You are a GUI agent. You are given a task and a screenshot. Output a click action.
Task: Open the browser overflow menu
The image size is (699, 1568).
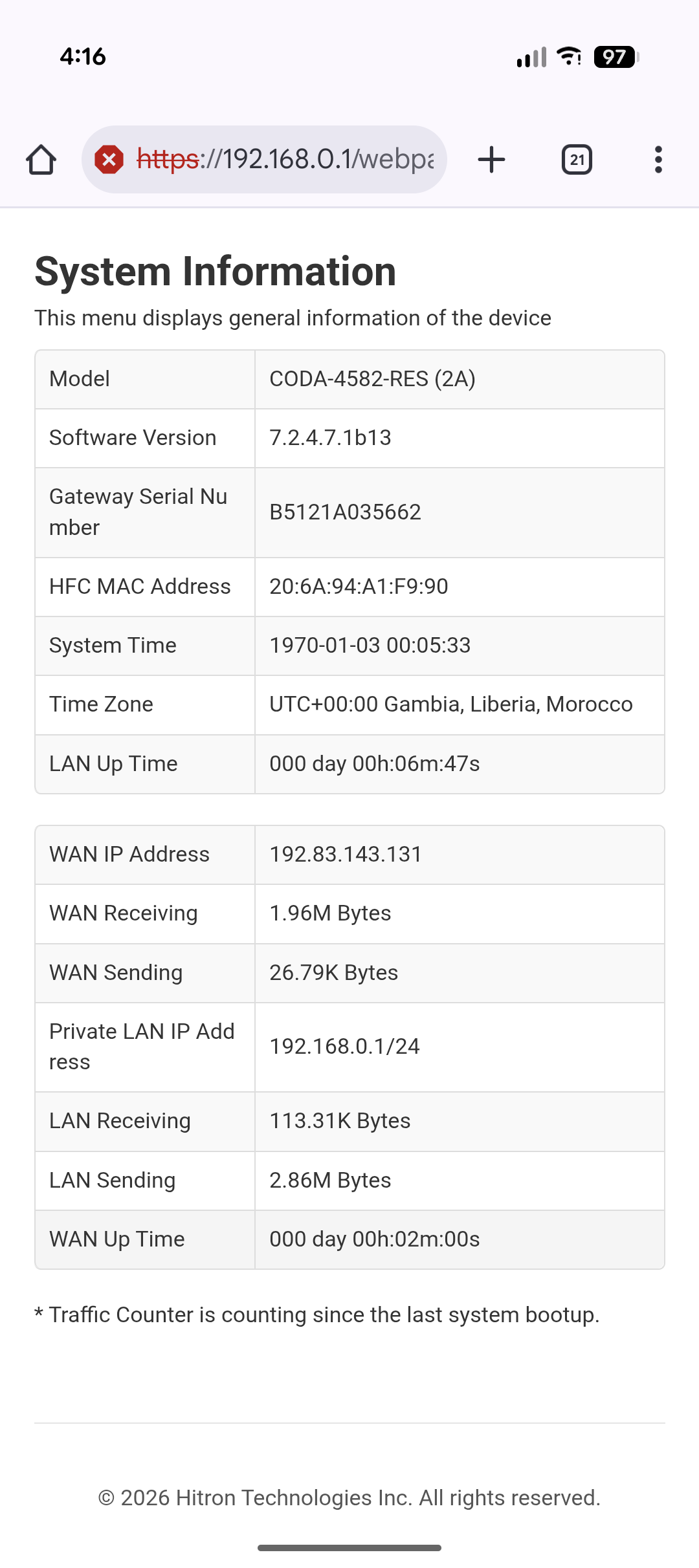[x=658, y=160]
